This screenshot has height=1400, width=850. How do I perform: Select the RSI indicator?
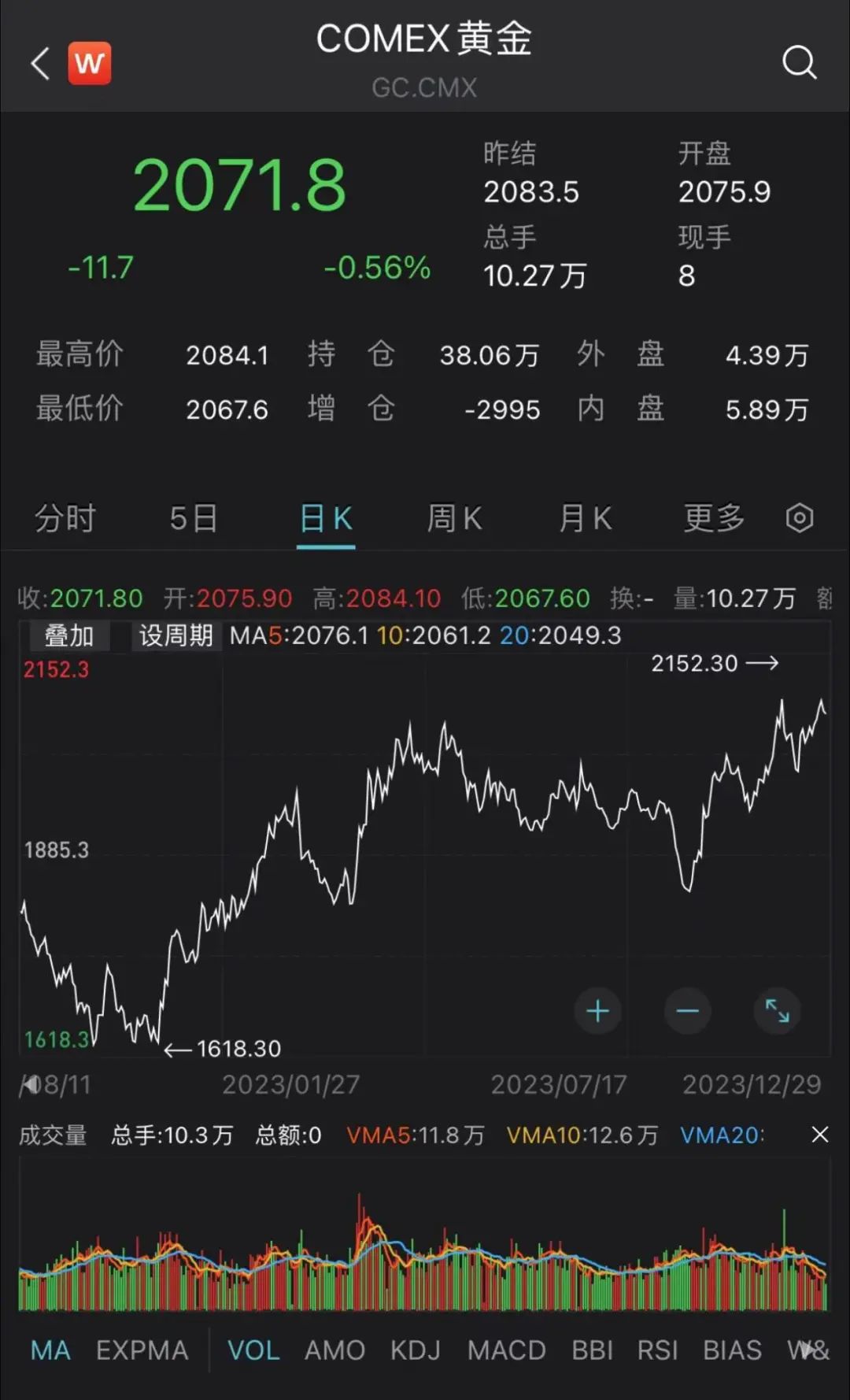[657, 1350]
